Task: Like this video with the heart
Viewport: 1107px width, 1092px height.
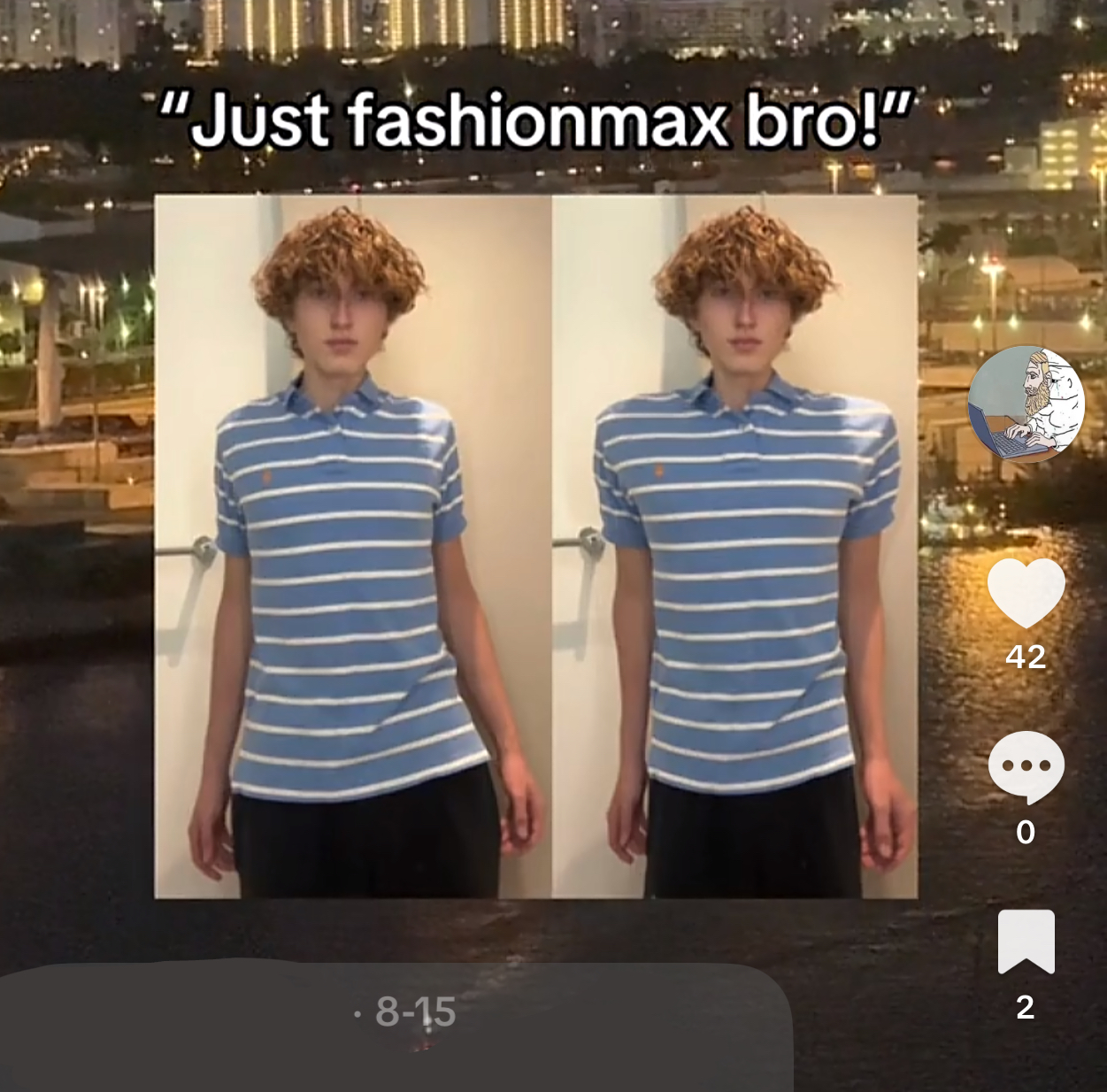Action: click(1026, 592)
